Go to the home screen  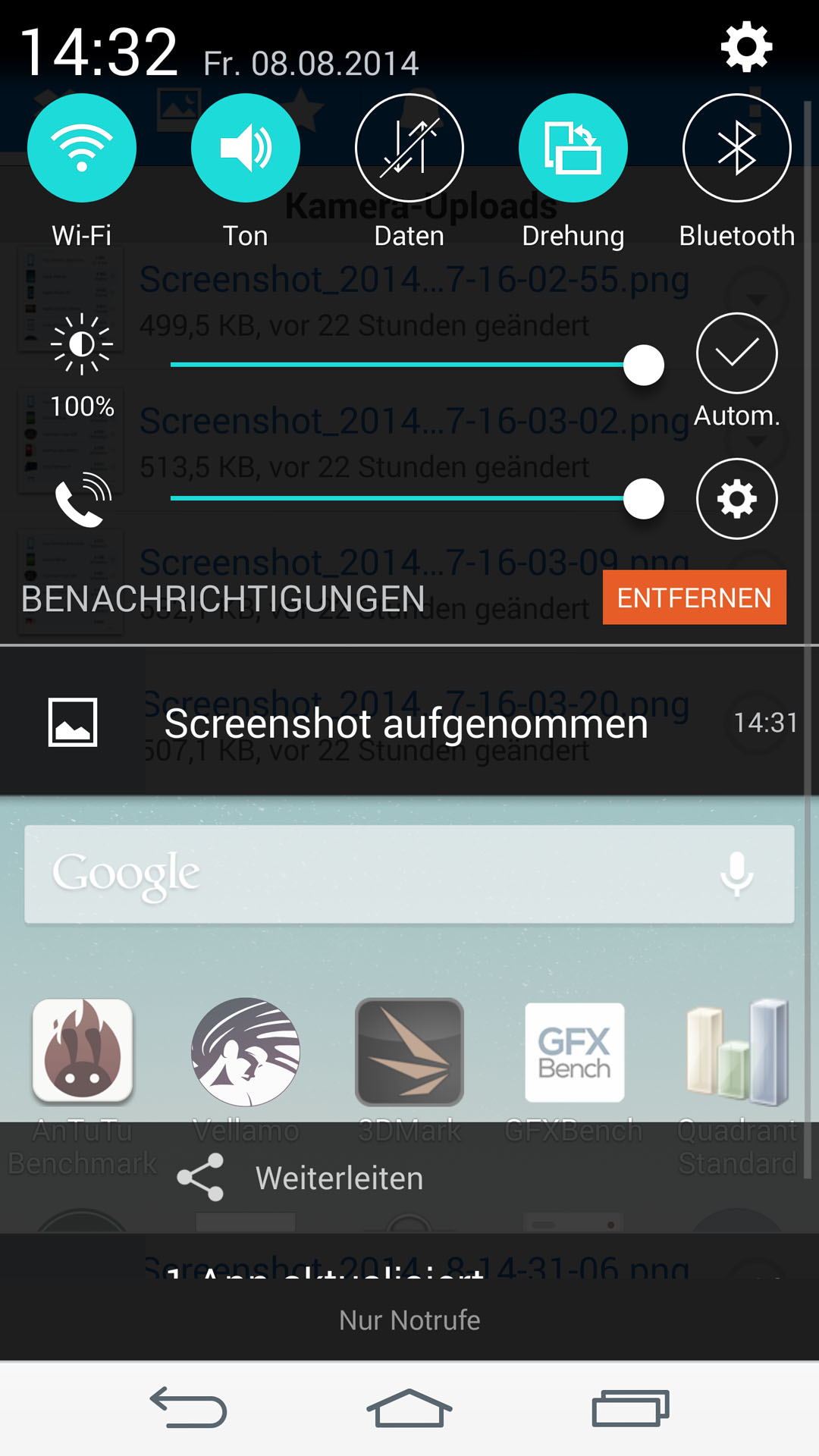[409, 1408]
